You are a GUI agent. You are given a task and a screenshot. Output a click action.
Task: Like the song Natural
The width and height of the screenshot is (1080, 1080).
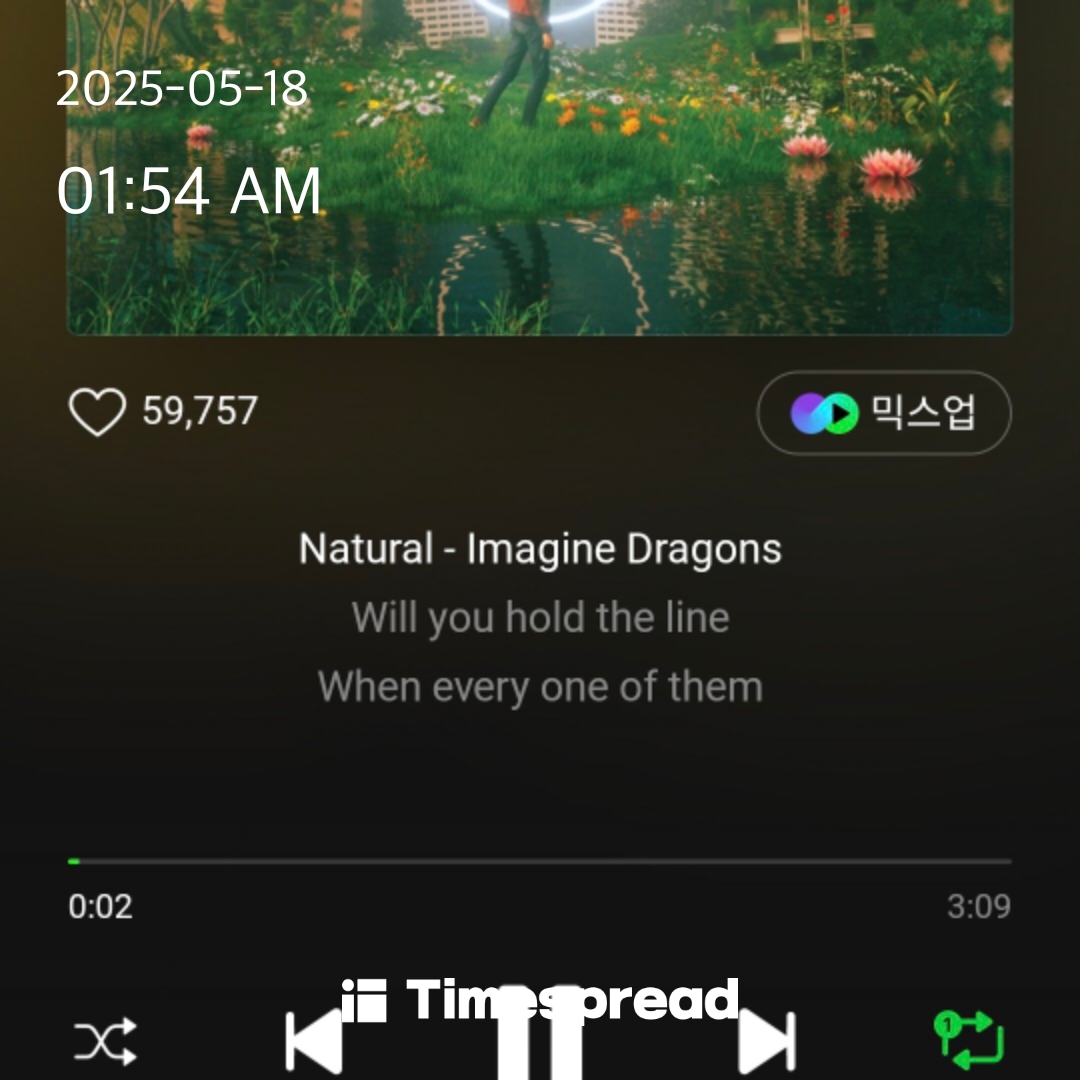pyautogui.click(x=97, y=412)
